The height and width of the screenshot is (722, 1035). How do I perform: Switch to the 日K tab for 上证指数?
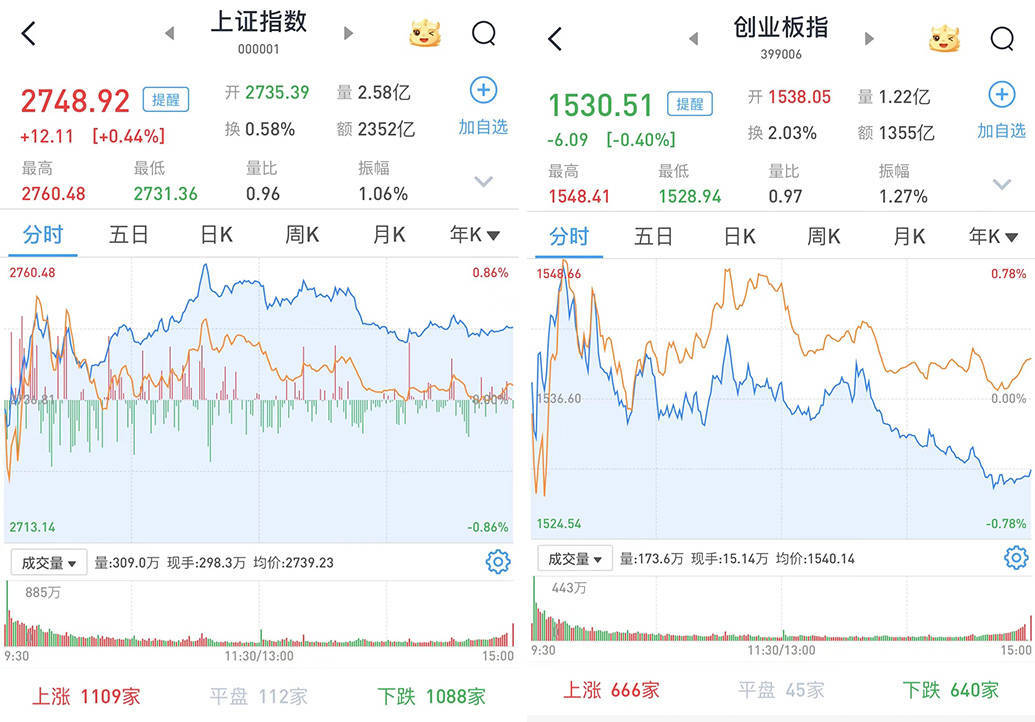216,235
